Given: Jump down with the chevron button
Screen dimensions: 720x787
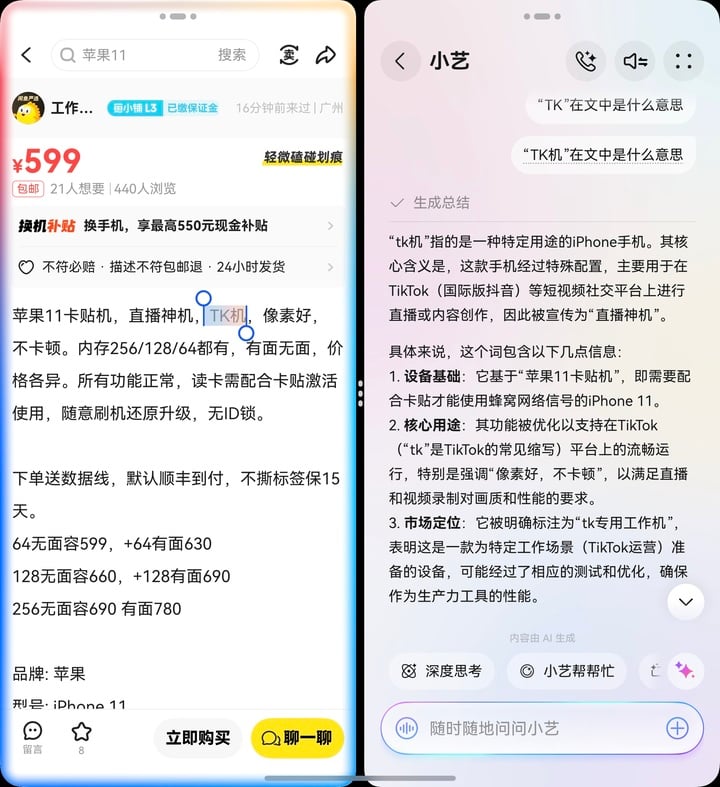Looking at the screenshot, I should tap(686, 602).
